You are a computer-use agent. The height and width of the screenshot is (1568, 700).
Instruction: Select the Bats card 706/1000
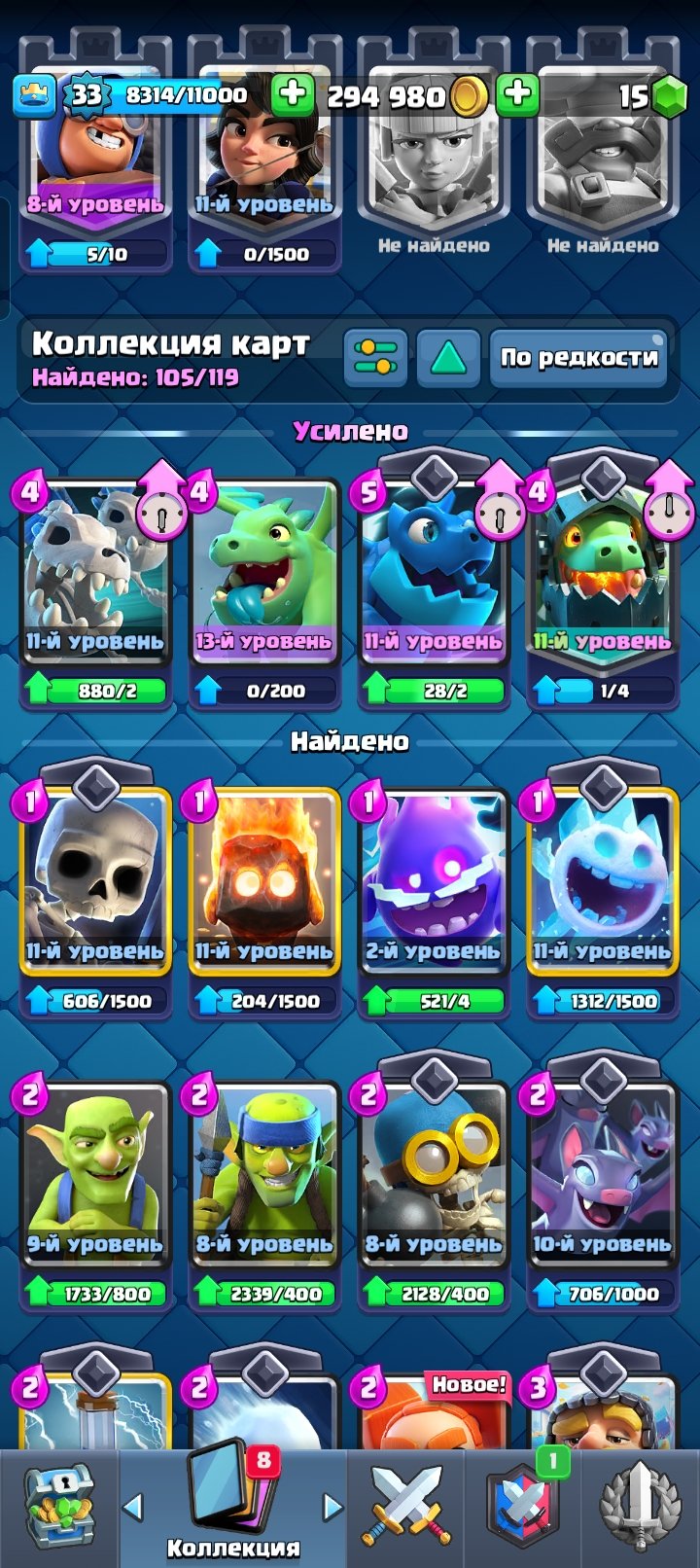pyautogui.click(x=603, y=1189)
